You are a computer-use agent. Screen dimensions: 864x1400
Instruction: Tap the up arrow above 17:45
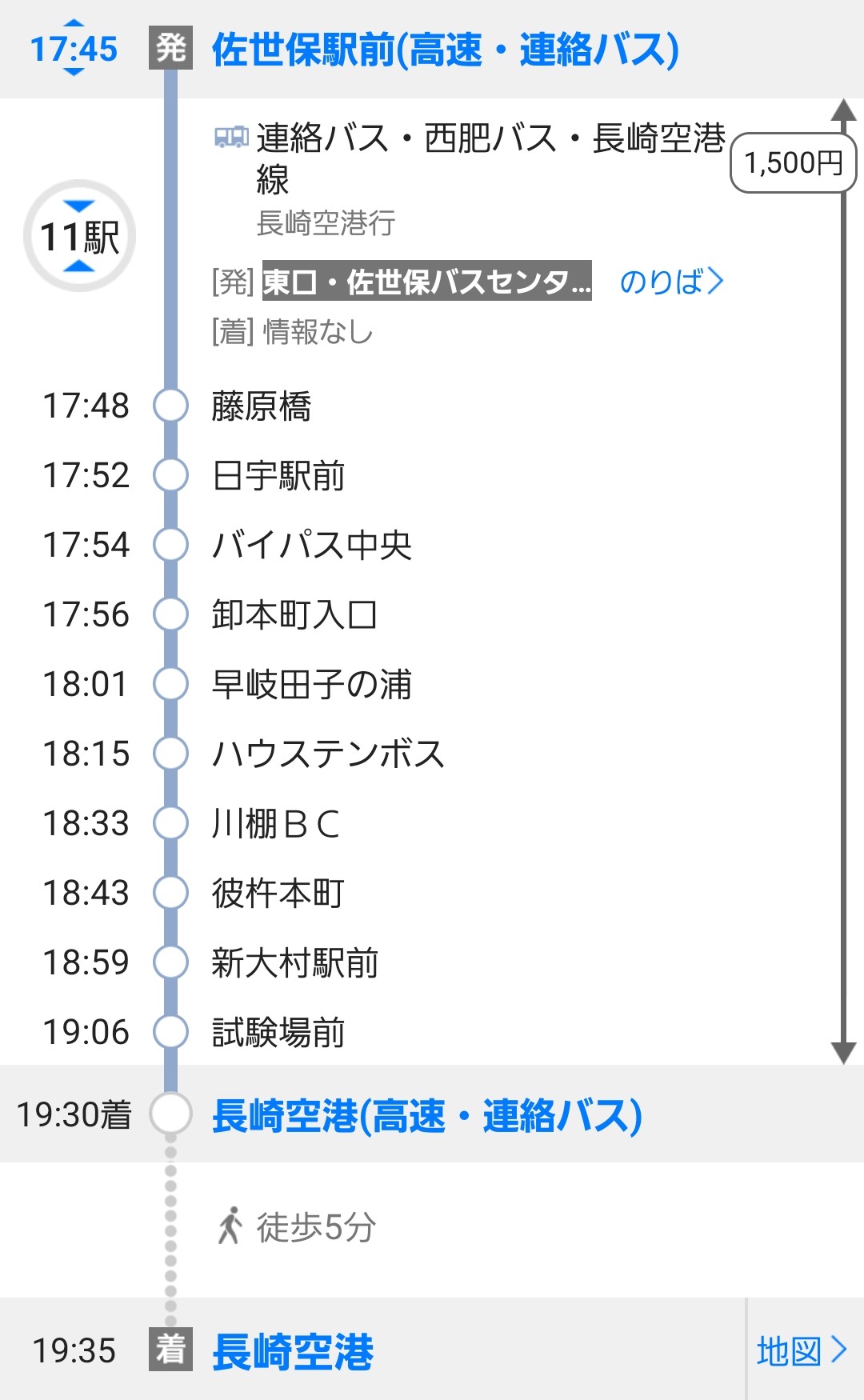click(x=74, y=24)
